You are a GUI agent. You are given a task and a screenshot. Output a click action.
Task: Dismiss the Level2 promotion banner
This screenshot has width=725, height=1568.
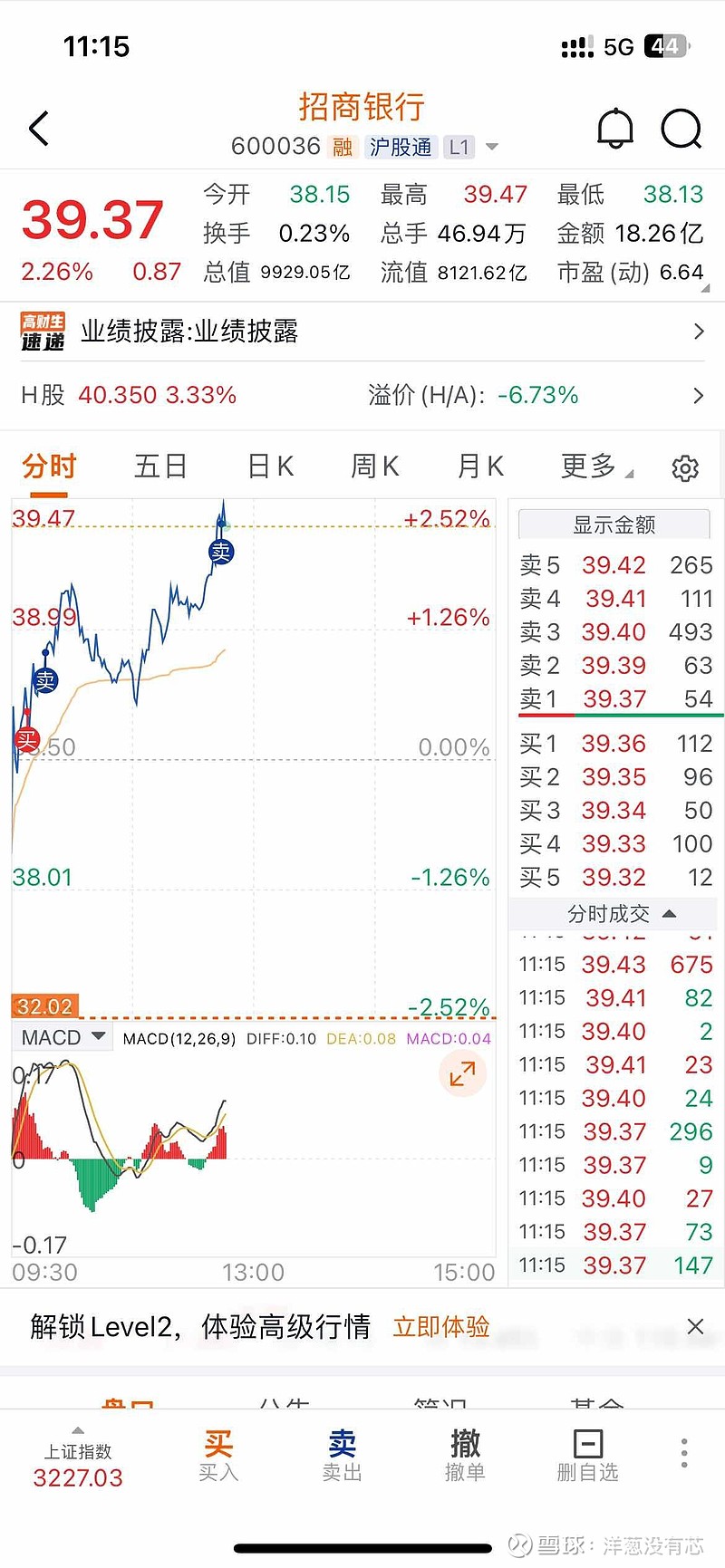[695, 1325]
